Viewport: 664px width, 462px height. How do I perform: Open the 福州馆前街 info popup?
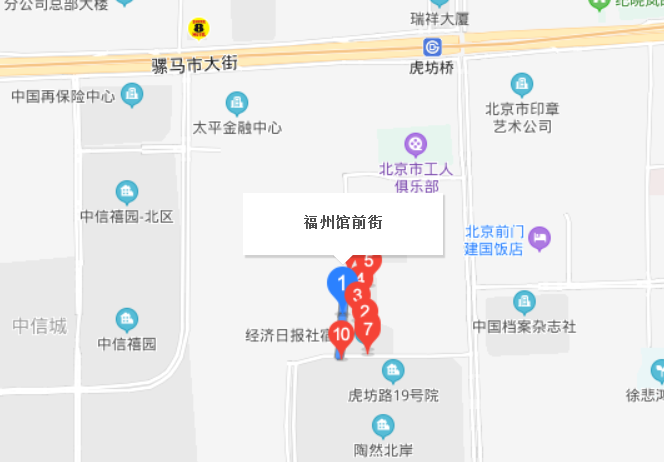[343, 224]
